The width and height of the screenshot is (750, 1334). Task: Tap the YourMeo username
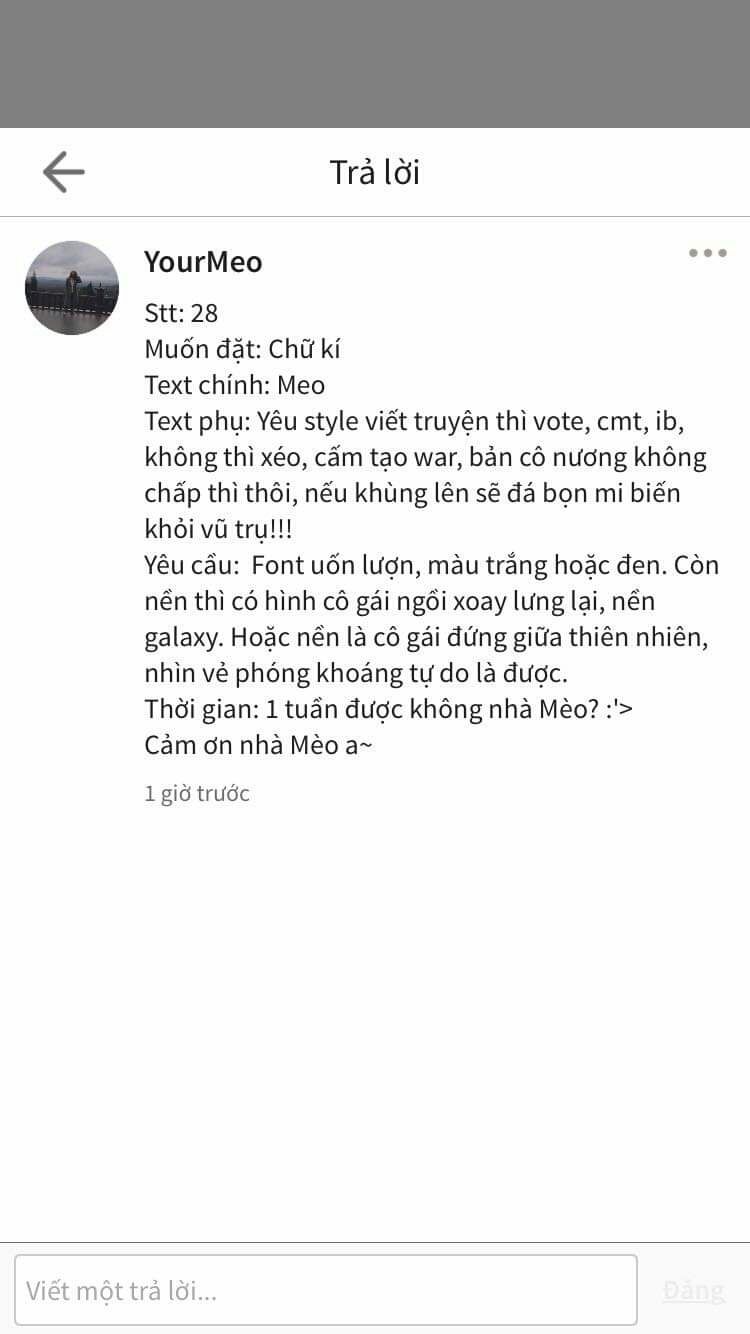pos(203,262)
